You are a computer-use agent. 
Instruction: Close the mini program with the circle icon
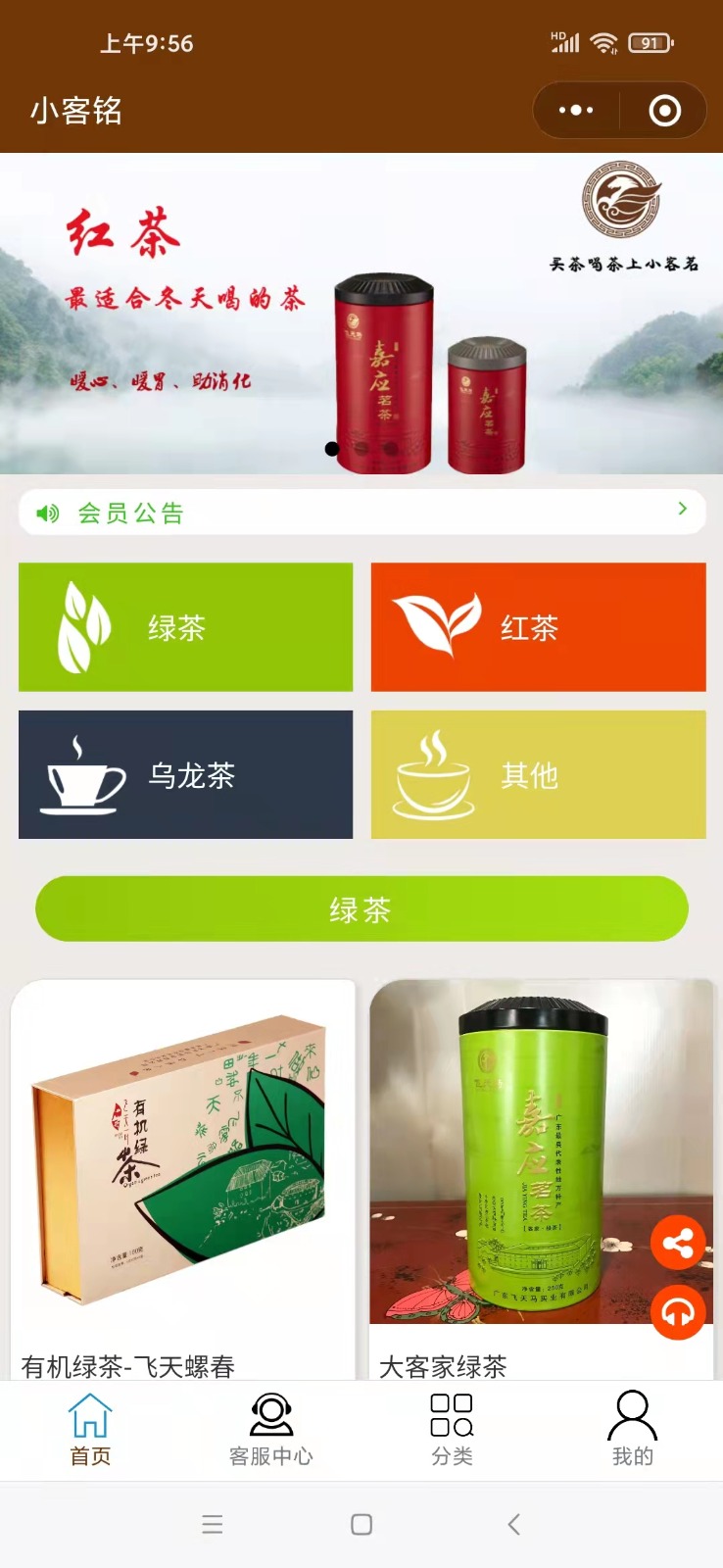[664, 110]
